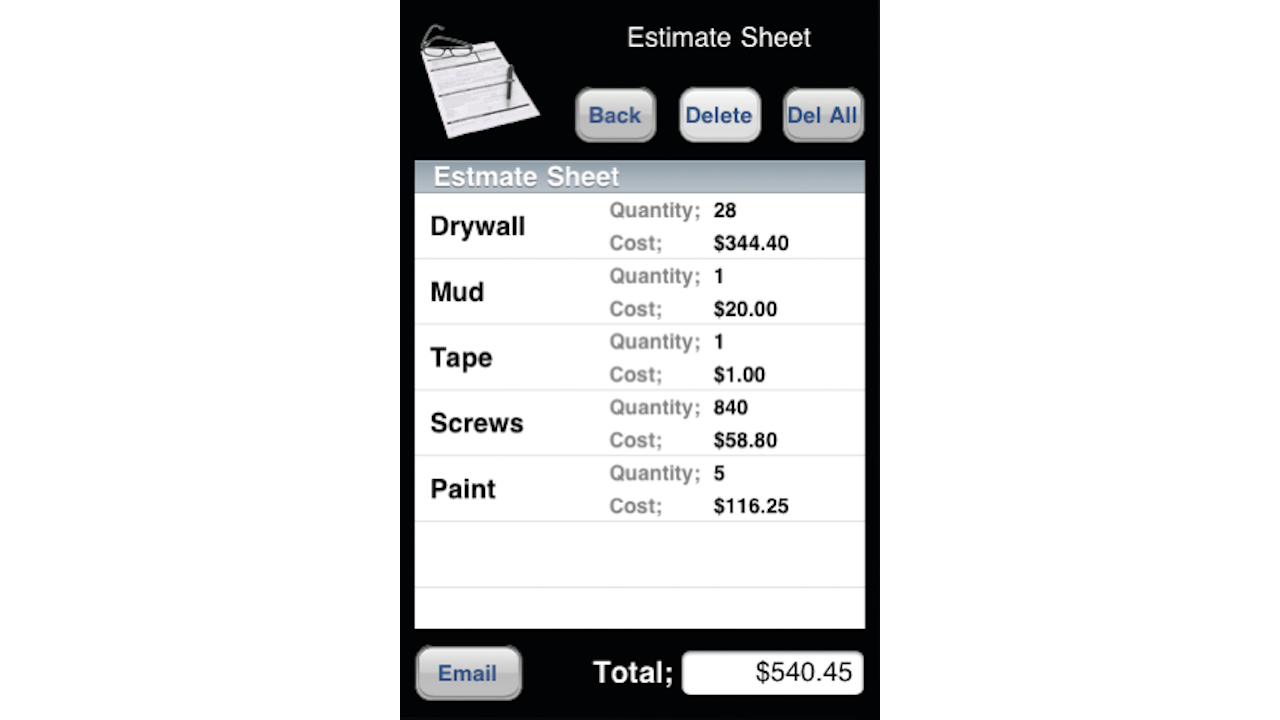Screen dimensions: 1280x720
Task: Email the estimate sheet
Action: (x=468, y=673)
